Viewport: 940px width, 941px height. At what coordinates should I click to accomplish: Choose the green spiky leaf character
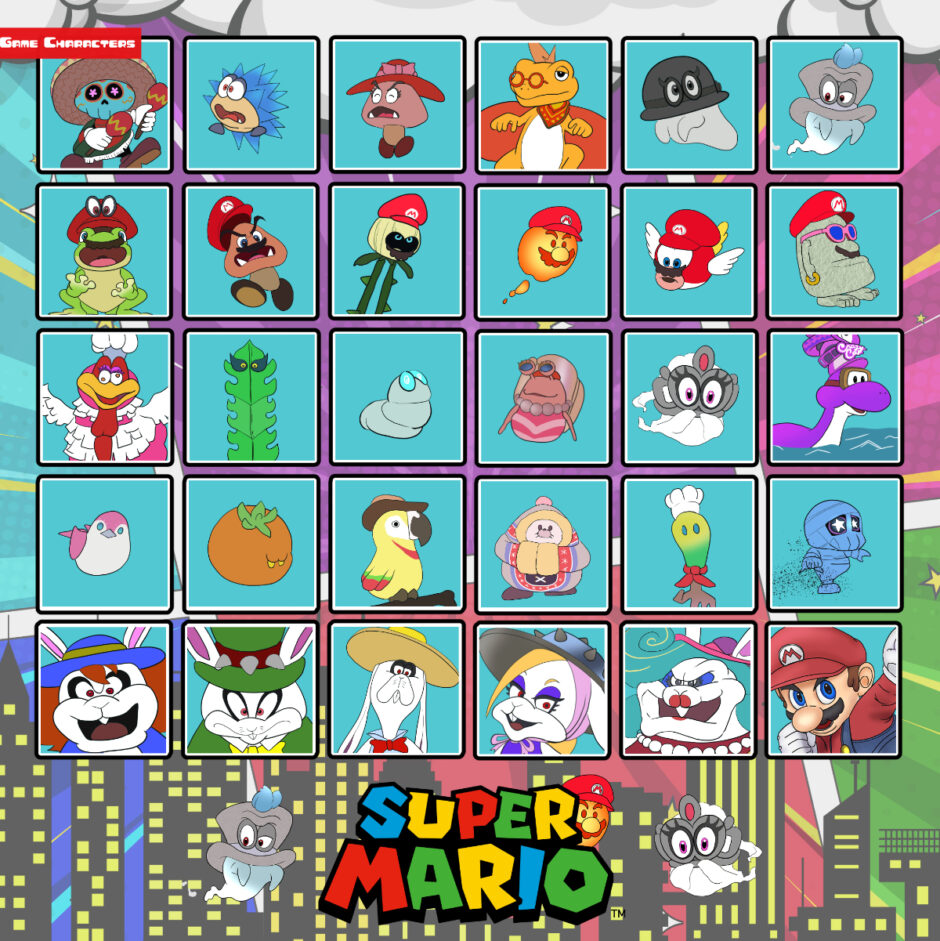pyautogui.click(x=251, y=398)
